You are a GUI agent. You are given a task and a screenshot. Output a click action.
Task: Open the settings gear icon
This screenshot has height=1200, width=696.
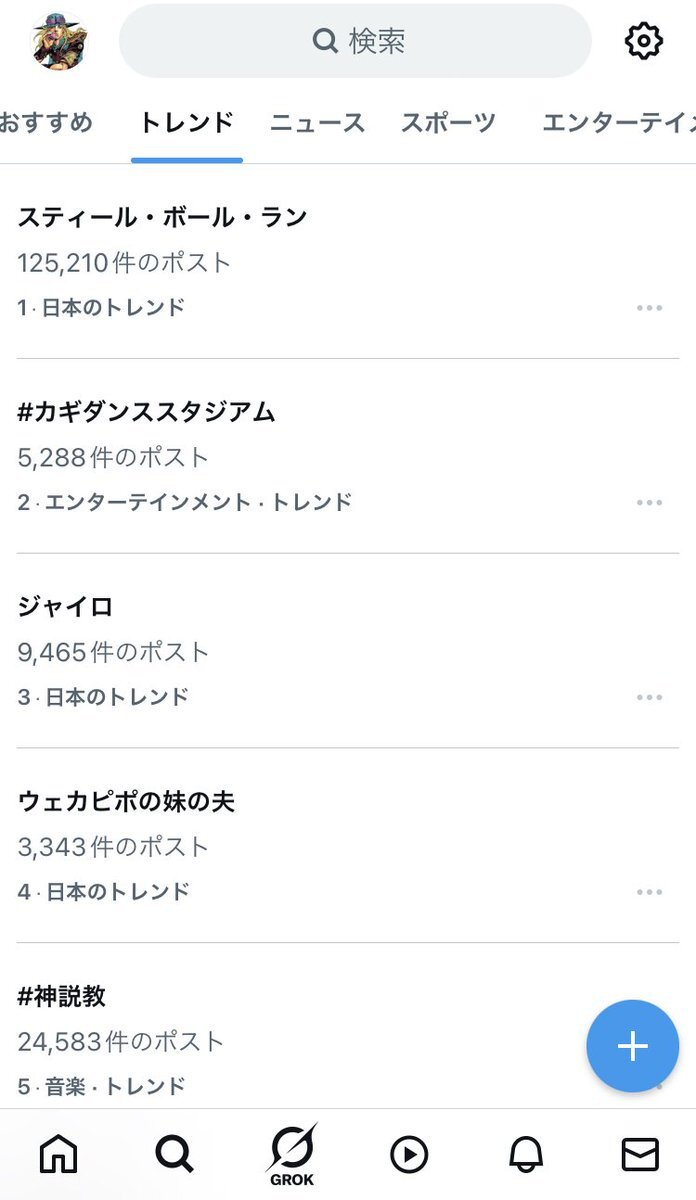coord(643,41)
